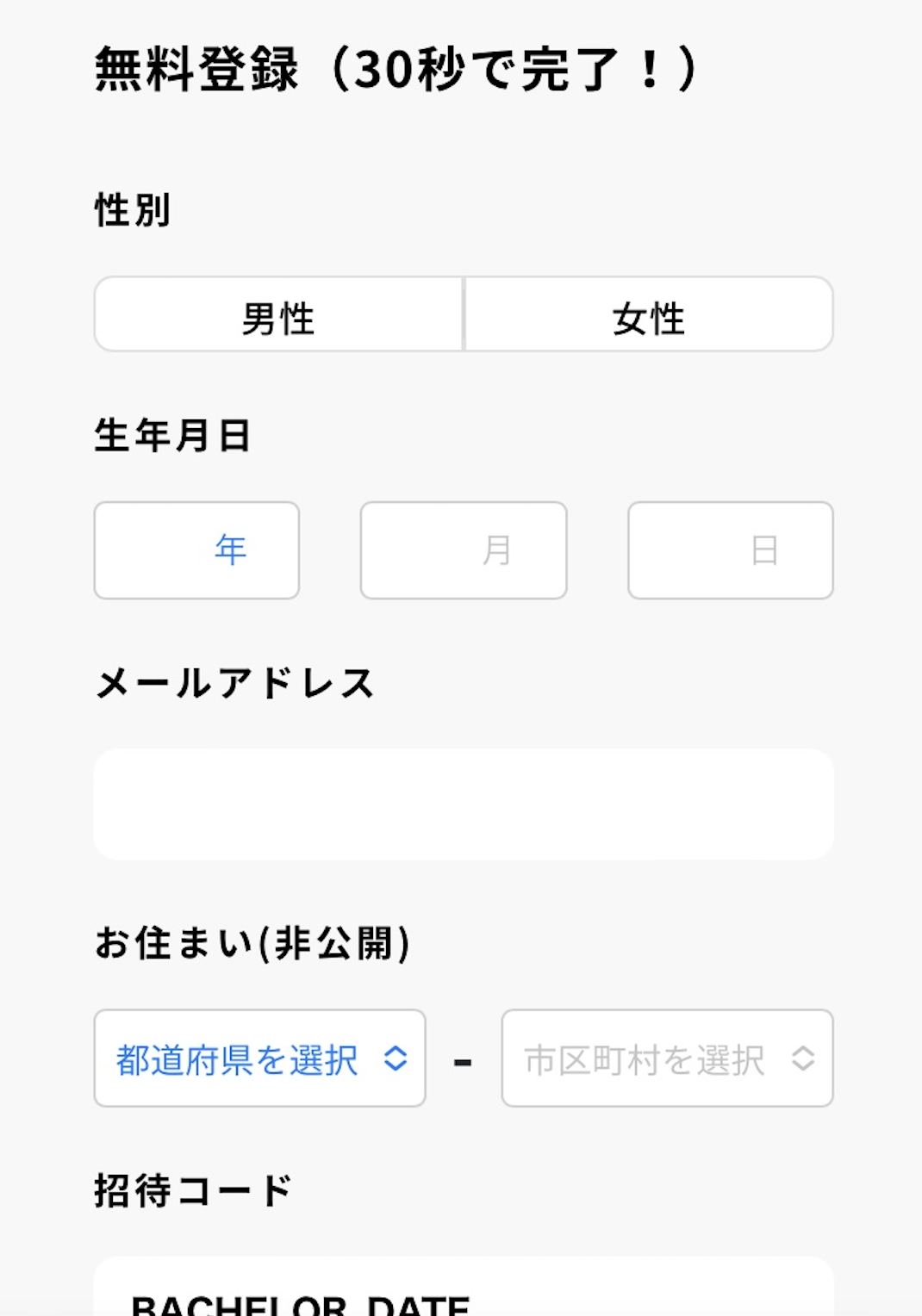Viewport: 922px width, 1316px height.
Task: Open the 都道府県を選択 dropdown
Action: (x=259, y=1058)
